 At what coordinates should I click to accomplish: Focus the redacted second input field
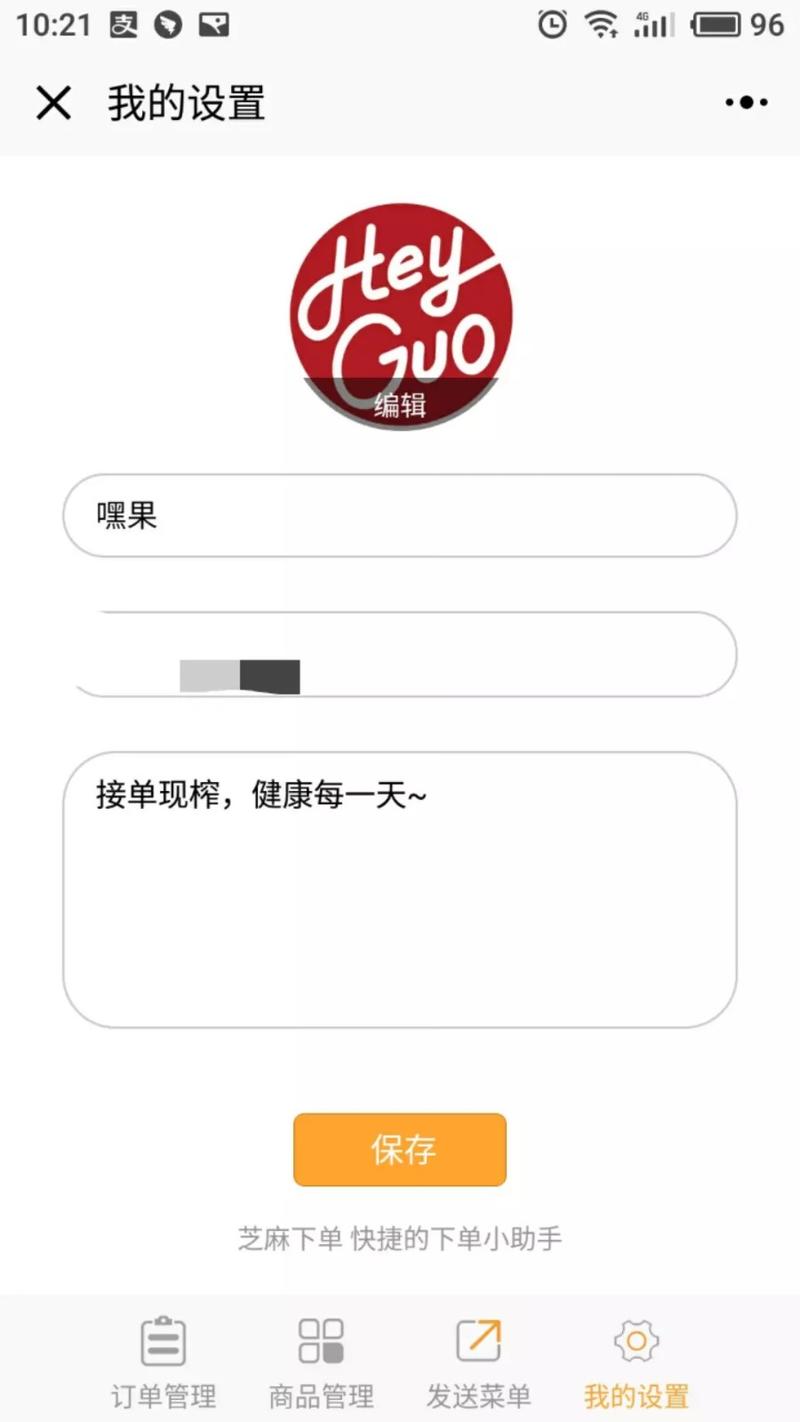tap(400, 655)
